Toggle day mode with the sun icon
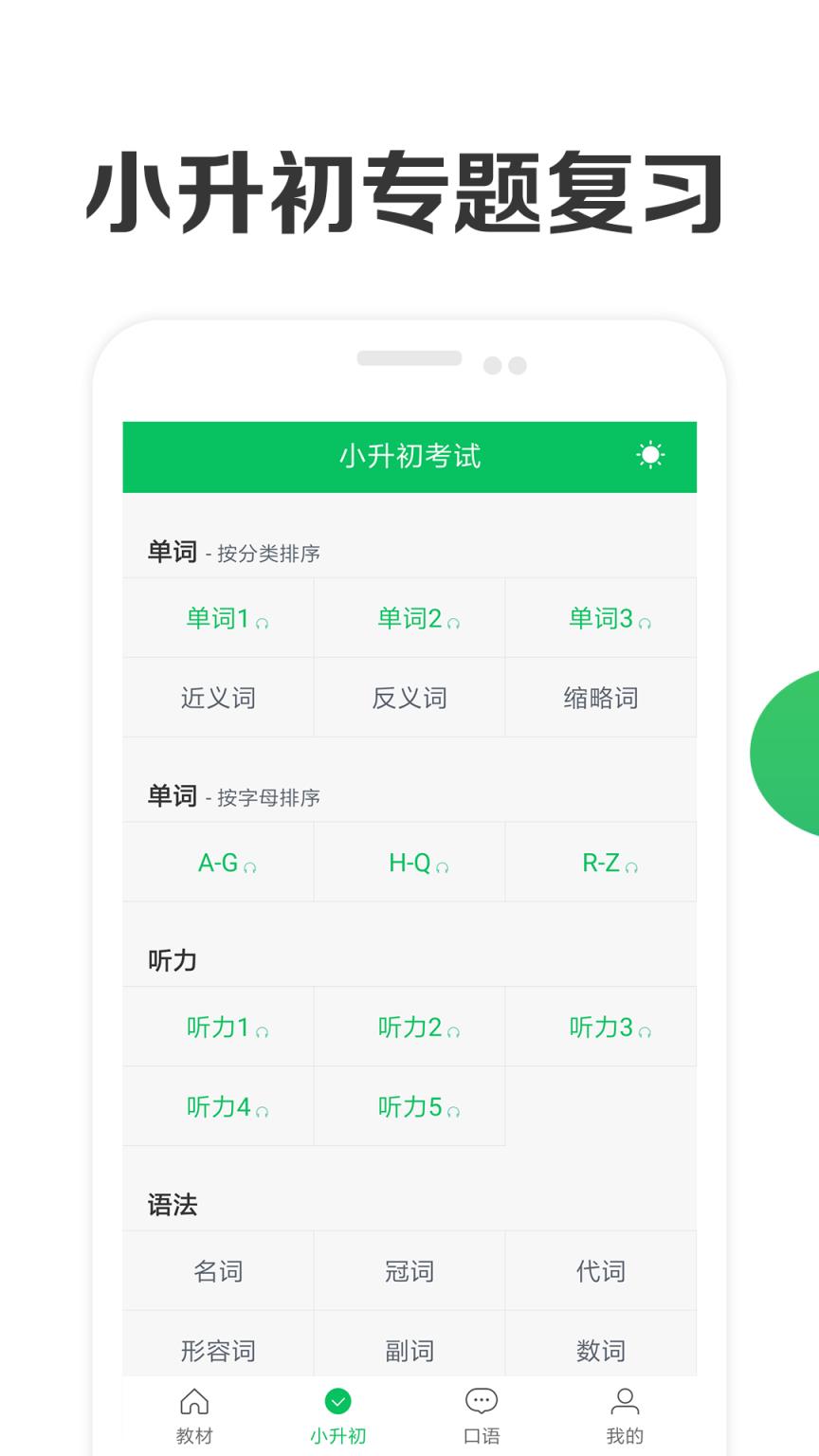The width and height of the screenshot is (819, 1456). (650, 456)
